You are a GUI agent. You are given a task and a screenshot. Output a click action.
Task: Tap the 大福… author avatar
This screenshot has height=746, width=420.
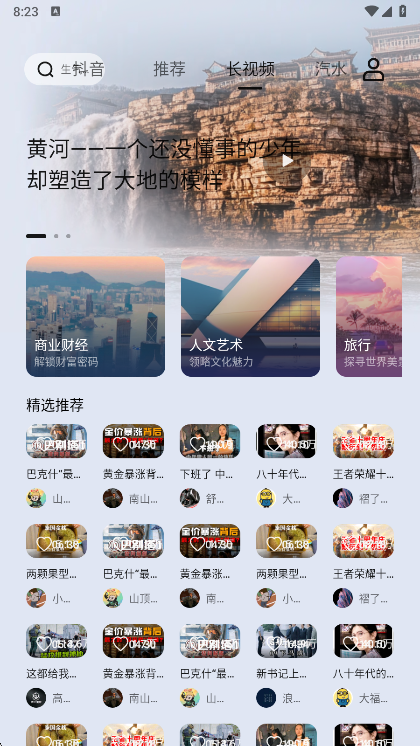(x=343, y=698)
